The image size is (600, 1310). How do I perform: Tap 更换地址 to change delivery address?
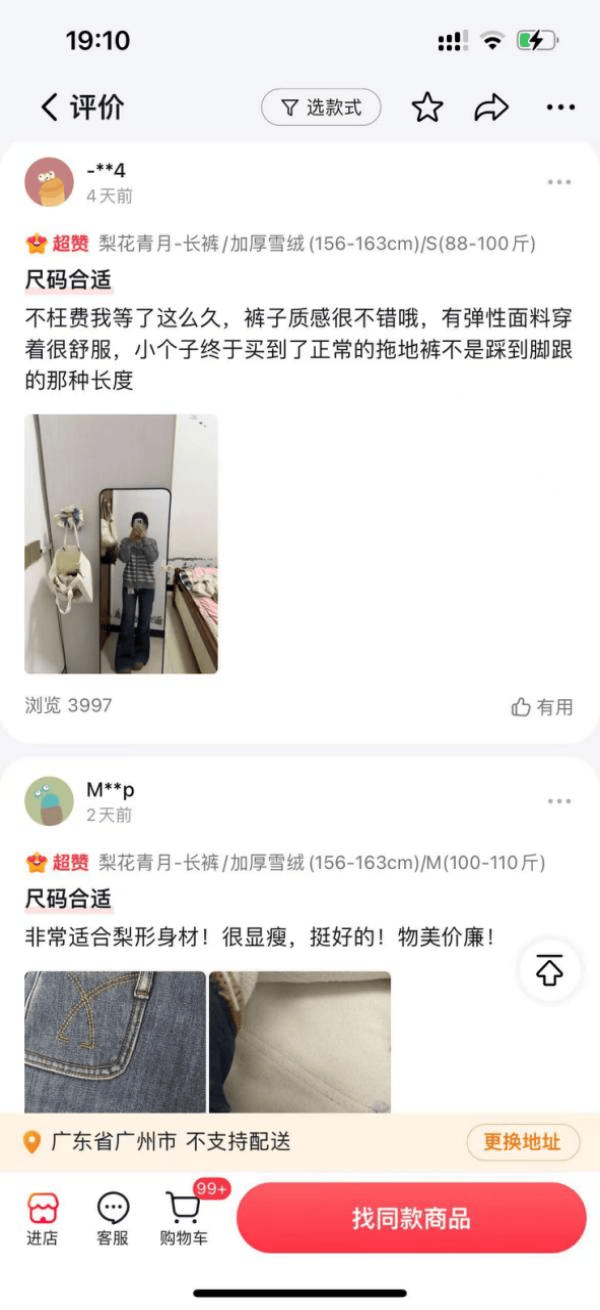click(x=522, y=1142)
